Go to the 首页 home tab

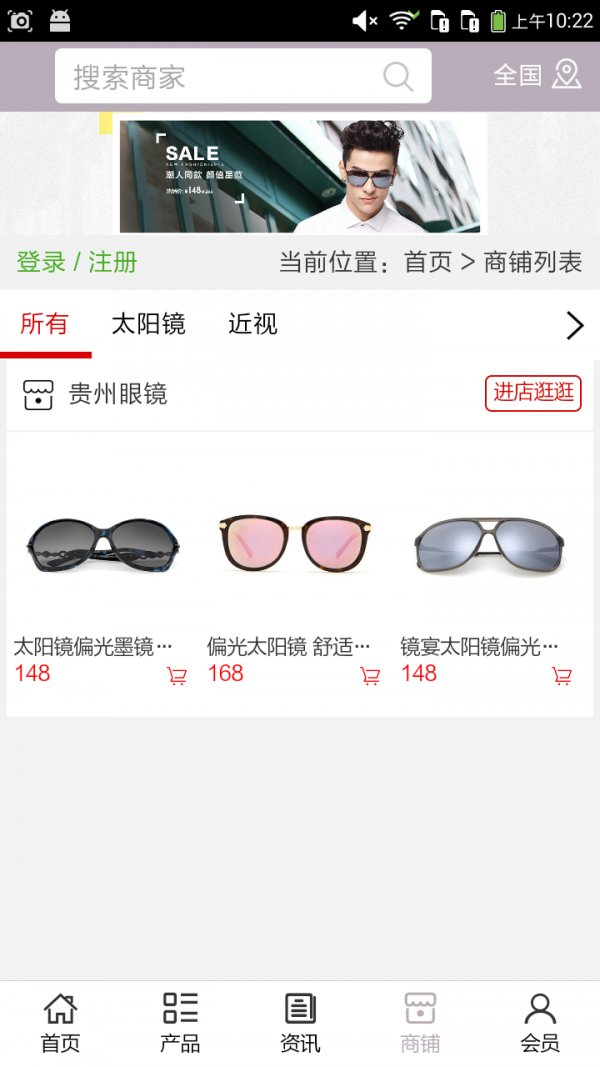click(60, 1023)
